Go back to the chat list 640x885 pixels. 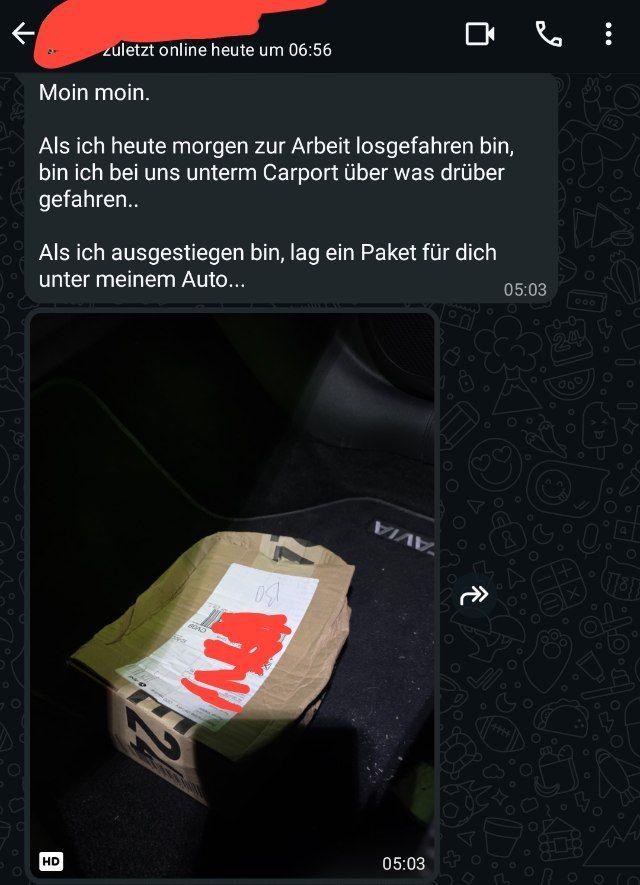click(x=22, y=34)
